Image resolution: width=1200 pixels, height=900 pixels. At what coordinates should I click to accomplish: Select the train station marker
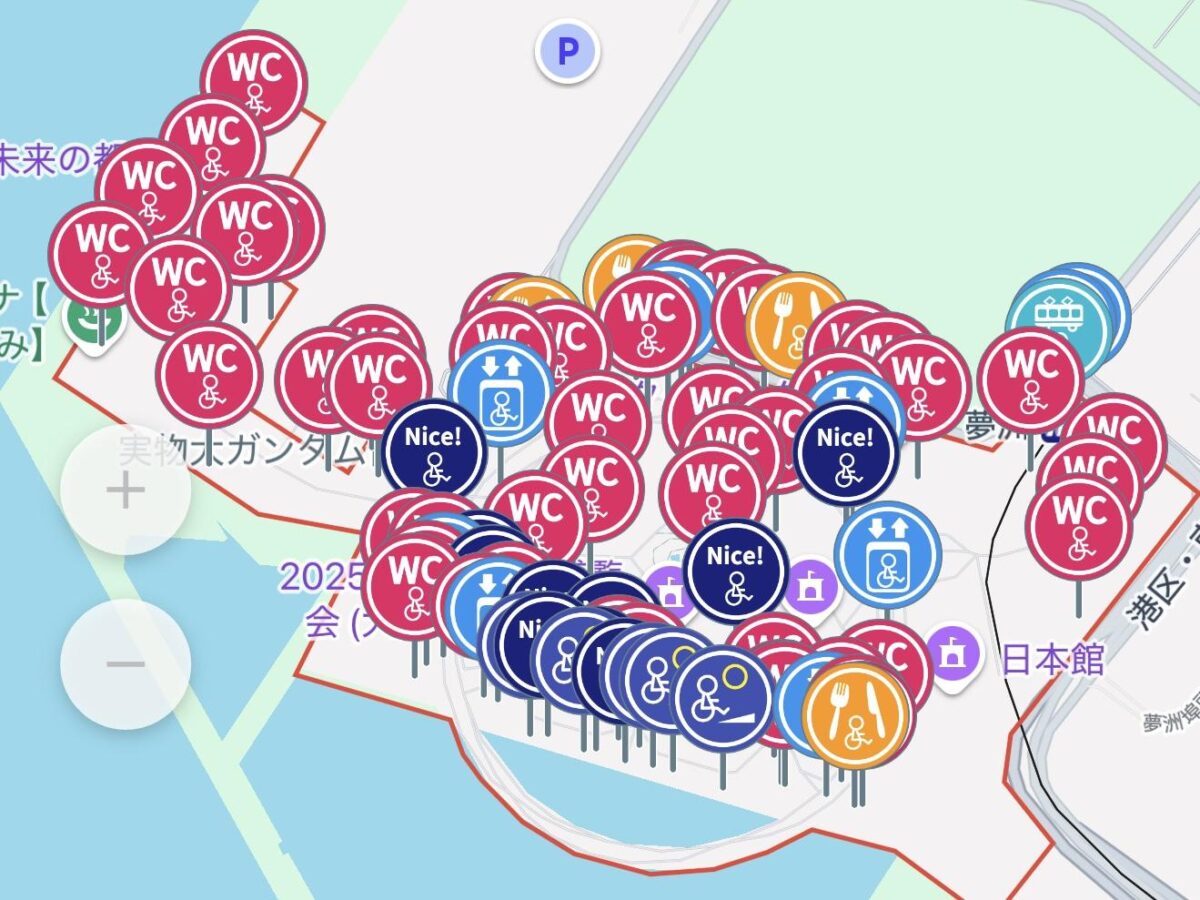pyautogui.click(x=1060, y=318)
